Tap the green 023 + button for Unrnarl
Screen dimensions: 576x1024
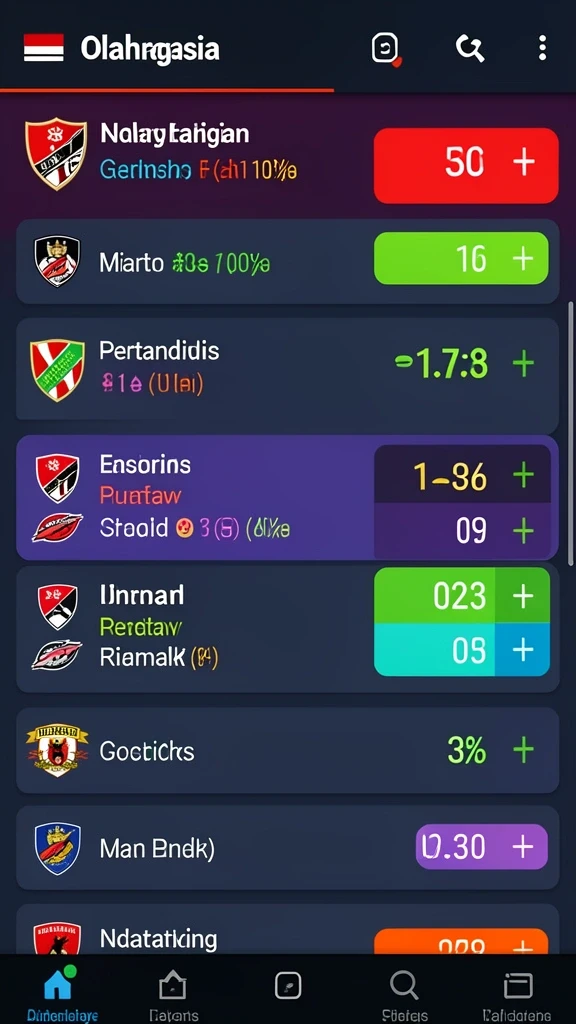(x=462, y=596)
